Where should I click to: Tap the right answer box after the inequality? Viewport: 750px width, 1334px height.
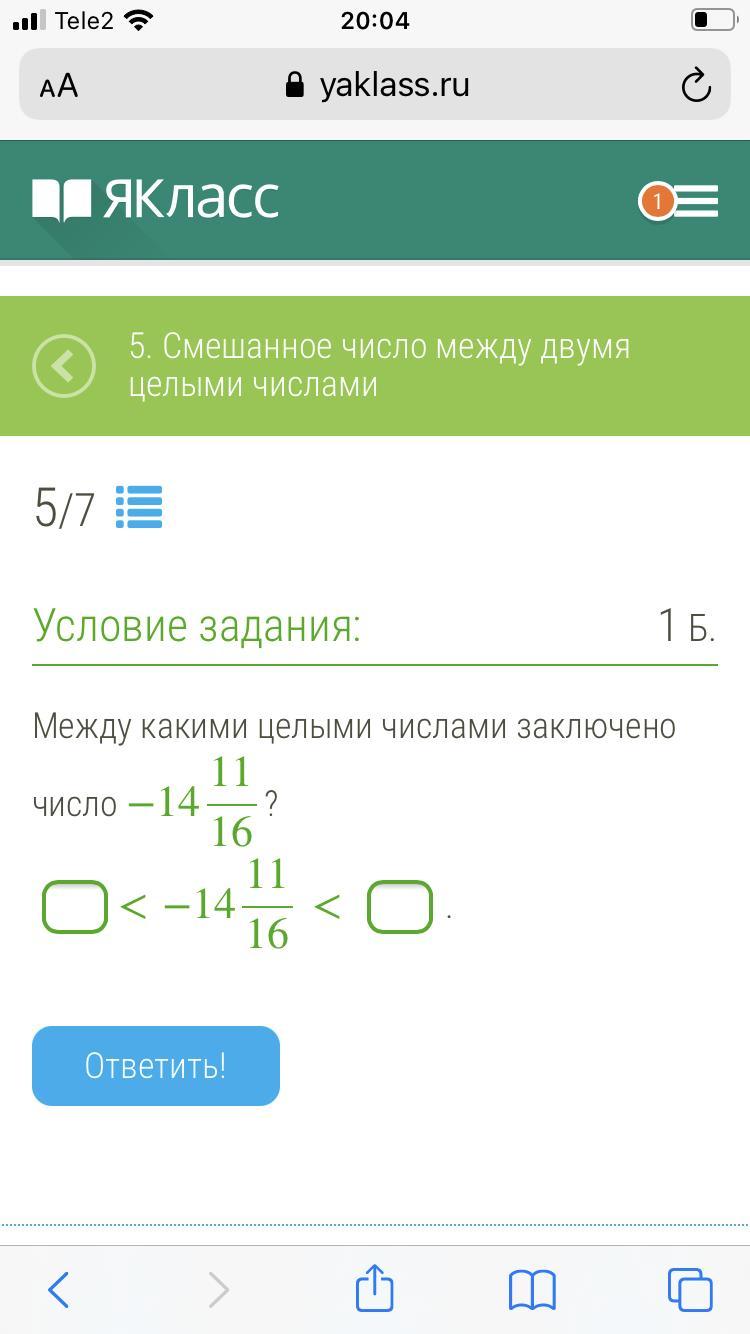point(400,906)
